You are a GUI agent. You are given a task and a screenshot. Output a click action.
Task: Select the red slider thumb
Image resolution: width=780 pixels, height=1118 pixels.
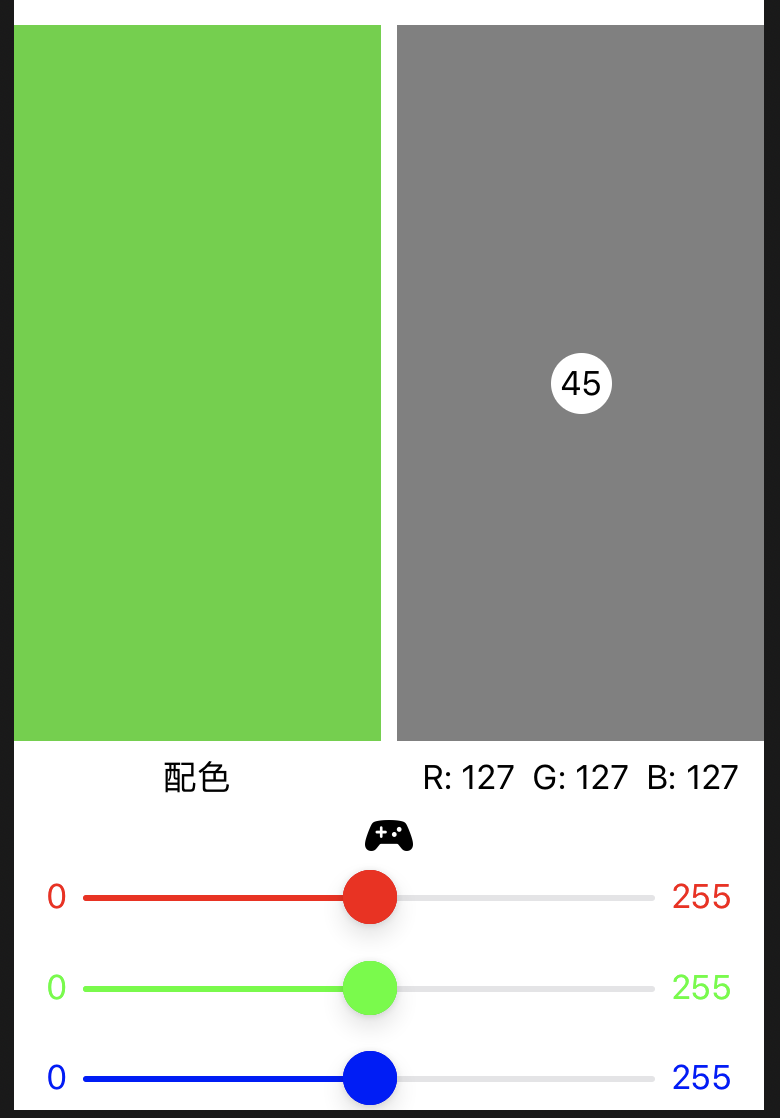(x=370, y=897)
